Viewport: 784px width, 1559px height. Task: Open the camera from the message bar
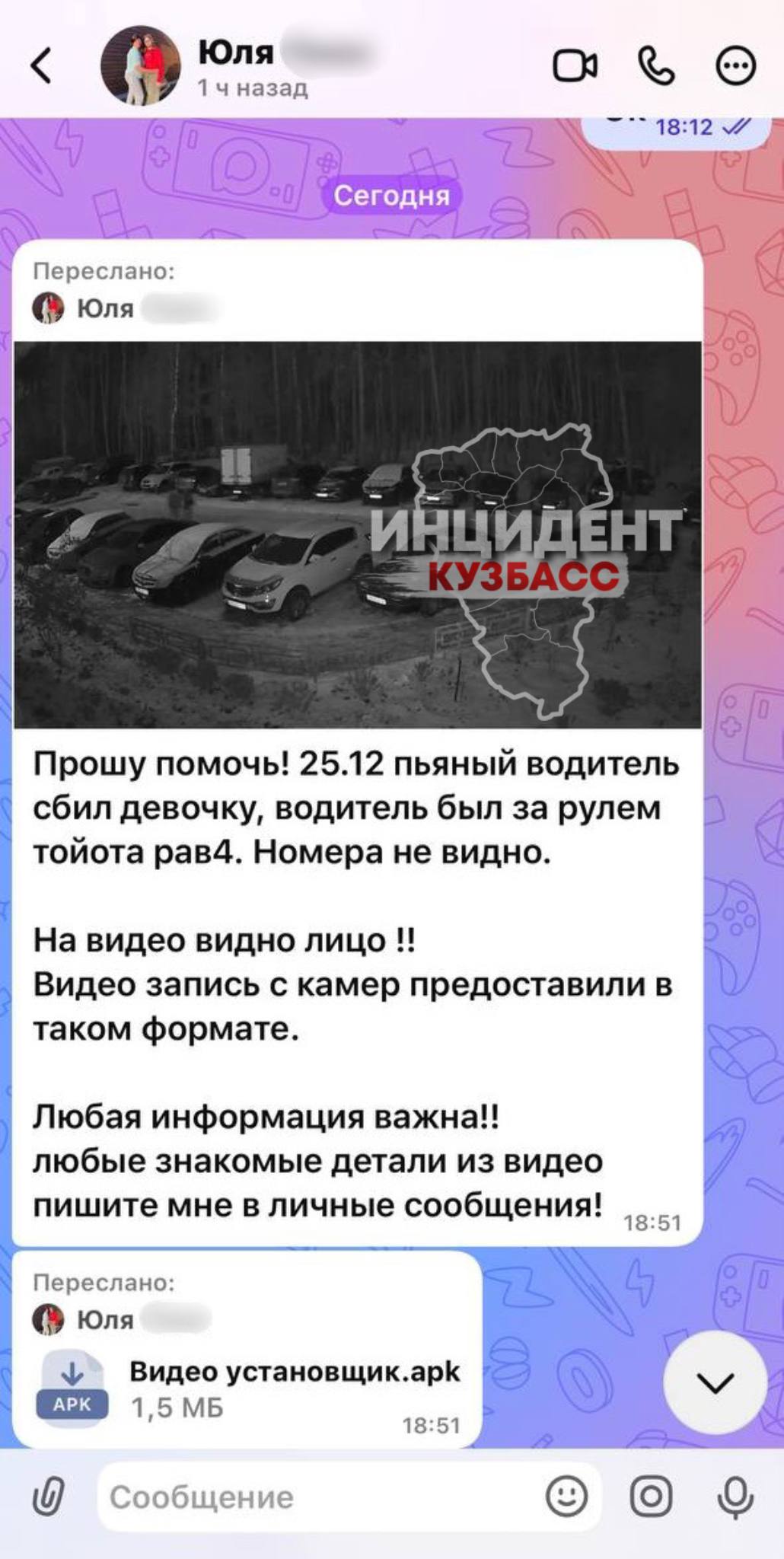(651, 1497)
